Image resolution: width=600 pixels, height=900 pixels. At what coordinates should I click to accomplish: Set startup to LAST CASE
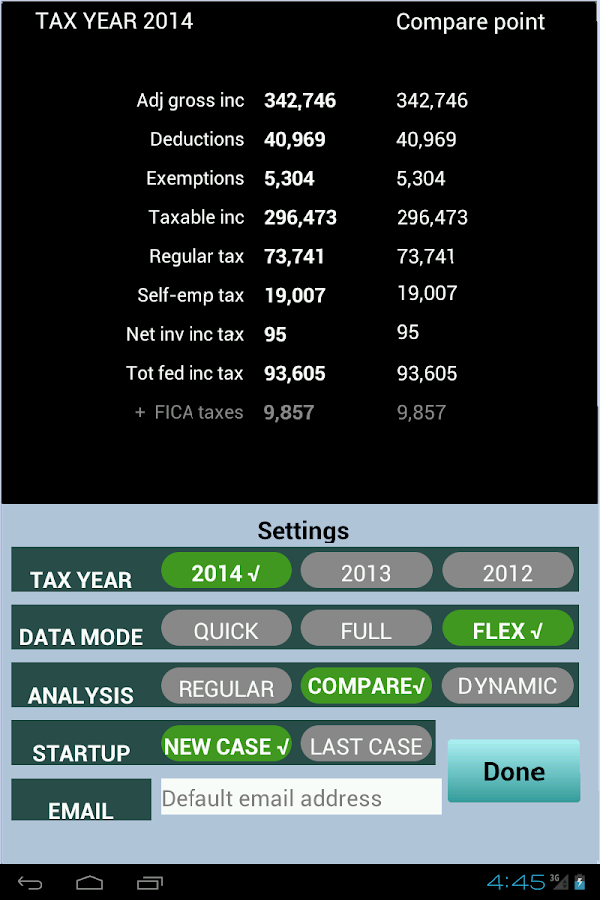click(366, 745)
